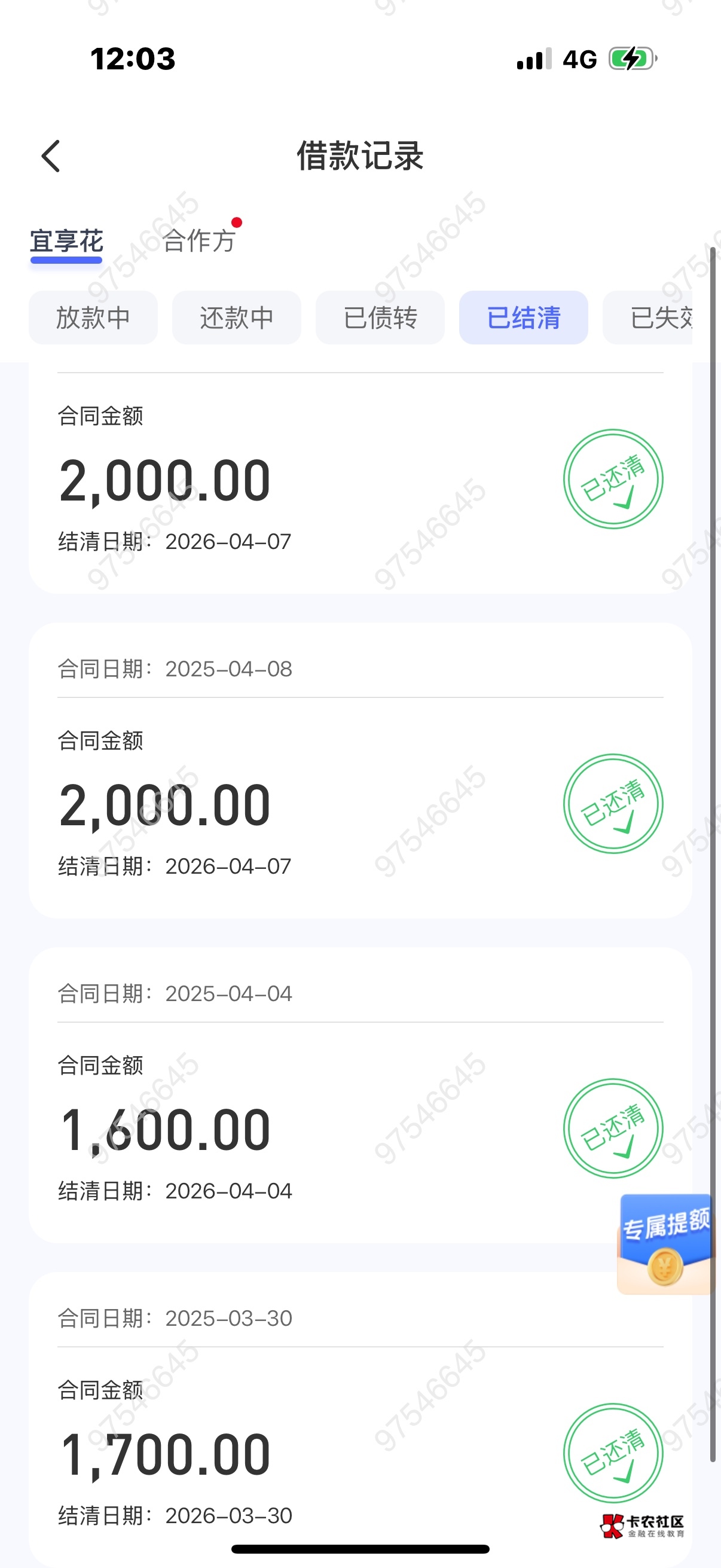Show loans under 已债转
The height and width of the screenshot is (1568, 721).
(x=380, y=318)
